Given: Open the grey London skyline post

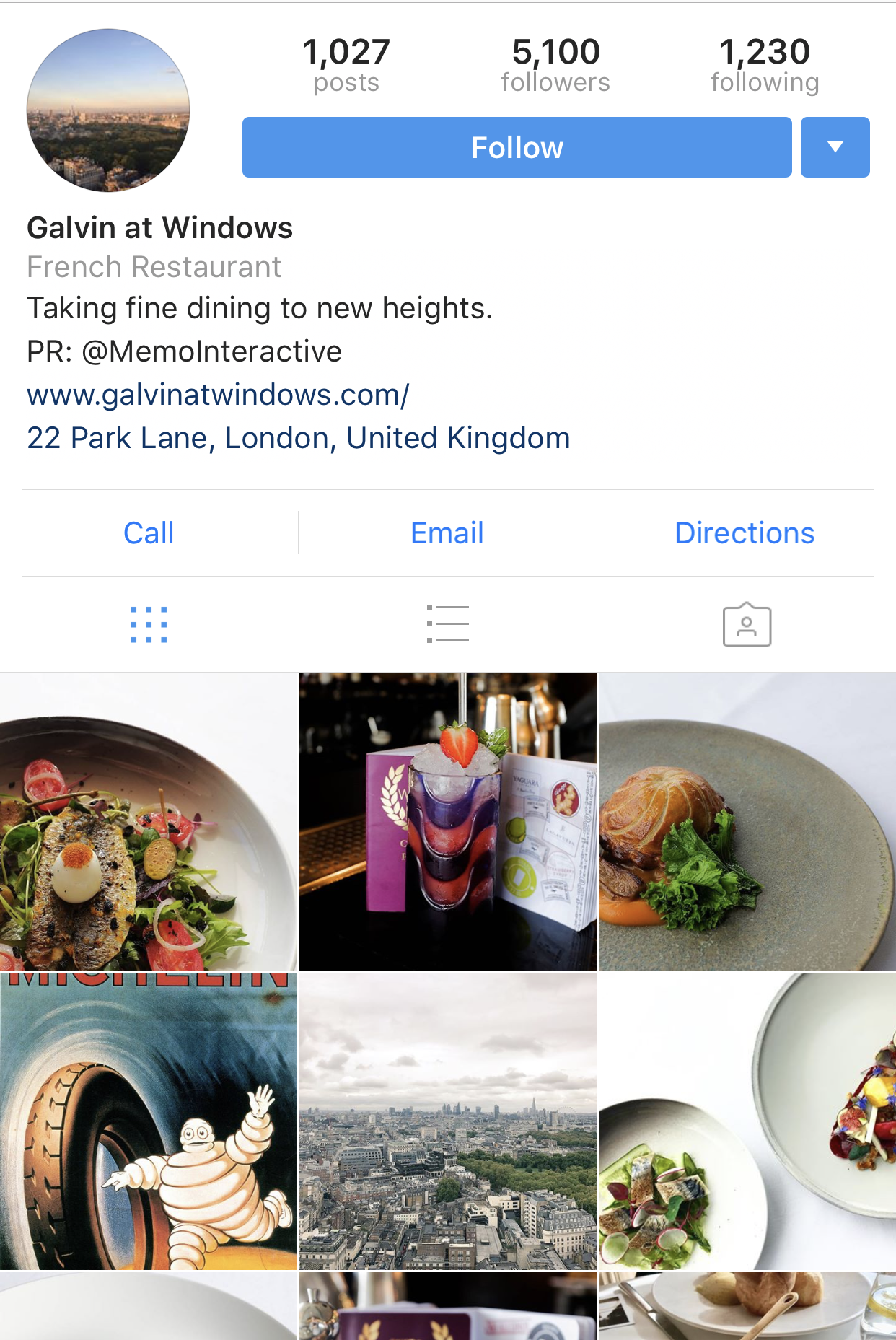Looking at the screenshot, I should coord(447,1121).
